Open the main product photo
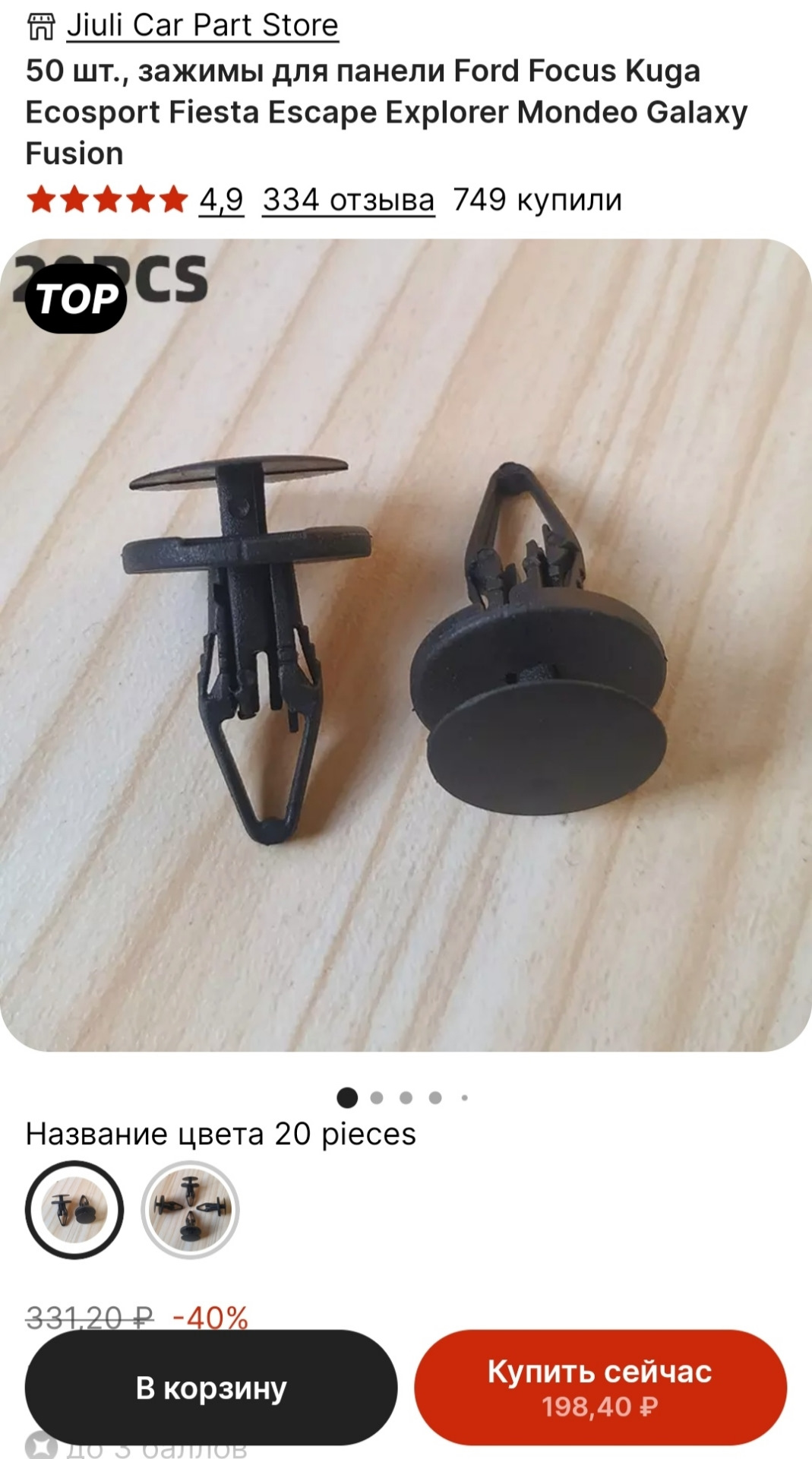The image size is (812, 1459). 406,645
